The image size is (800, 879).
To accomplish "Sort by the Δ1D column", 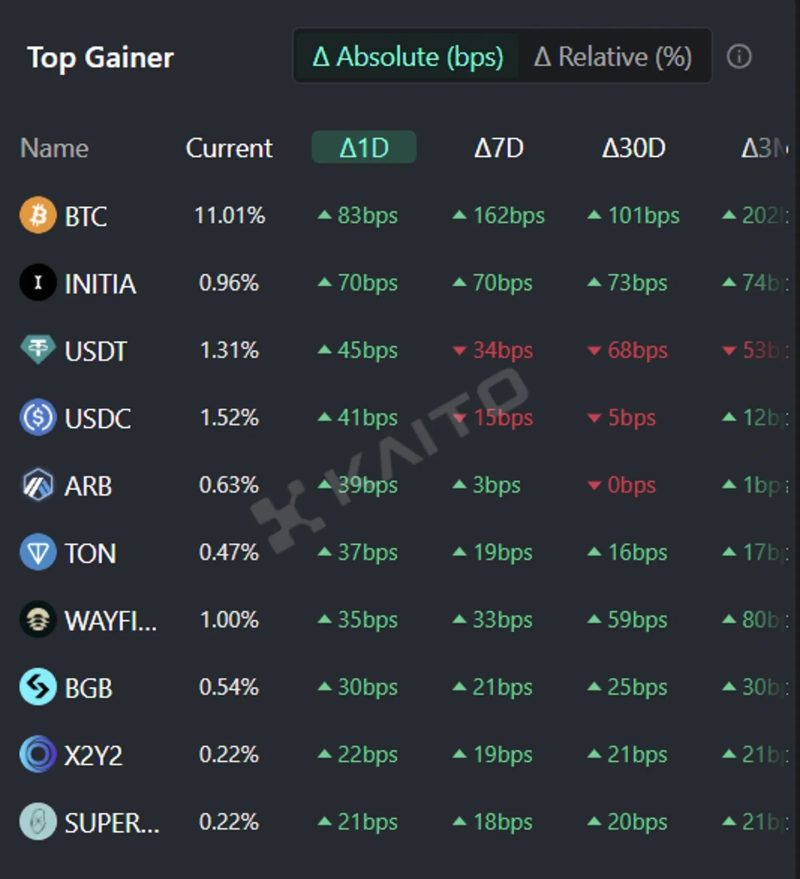I will (364, 148).
